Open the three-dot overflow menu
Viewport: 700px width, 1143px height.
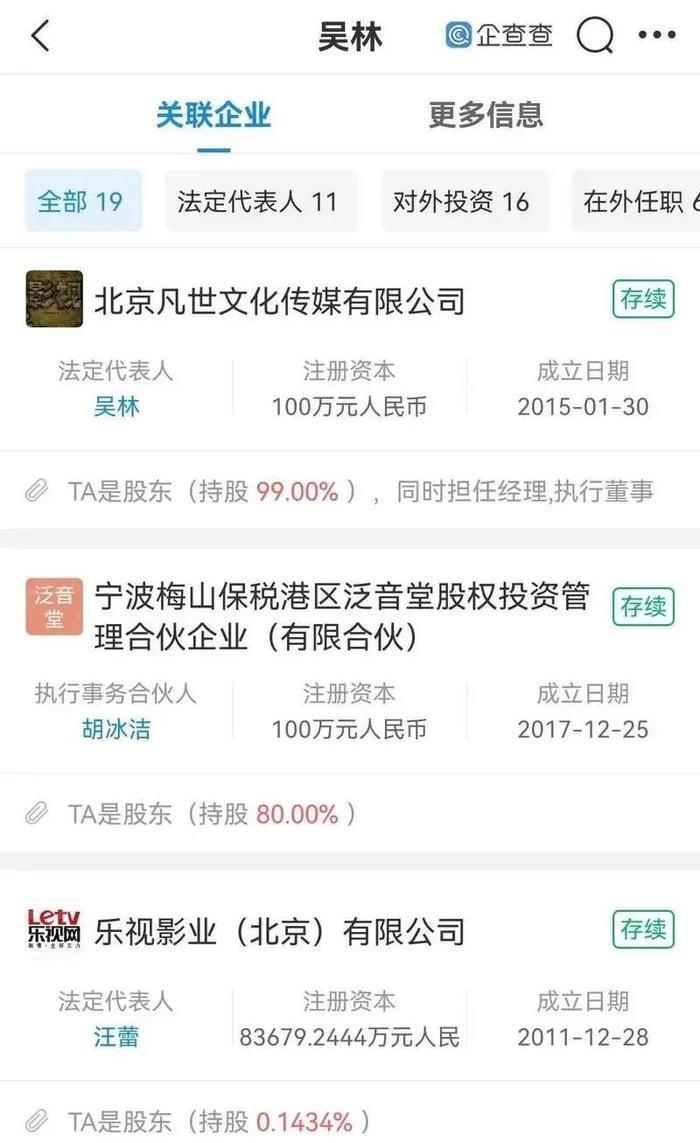[x=657, y=34]
